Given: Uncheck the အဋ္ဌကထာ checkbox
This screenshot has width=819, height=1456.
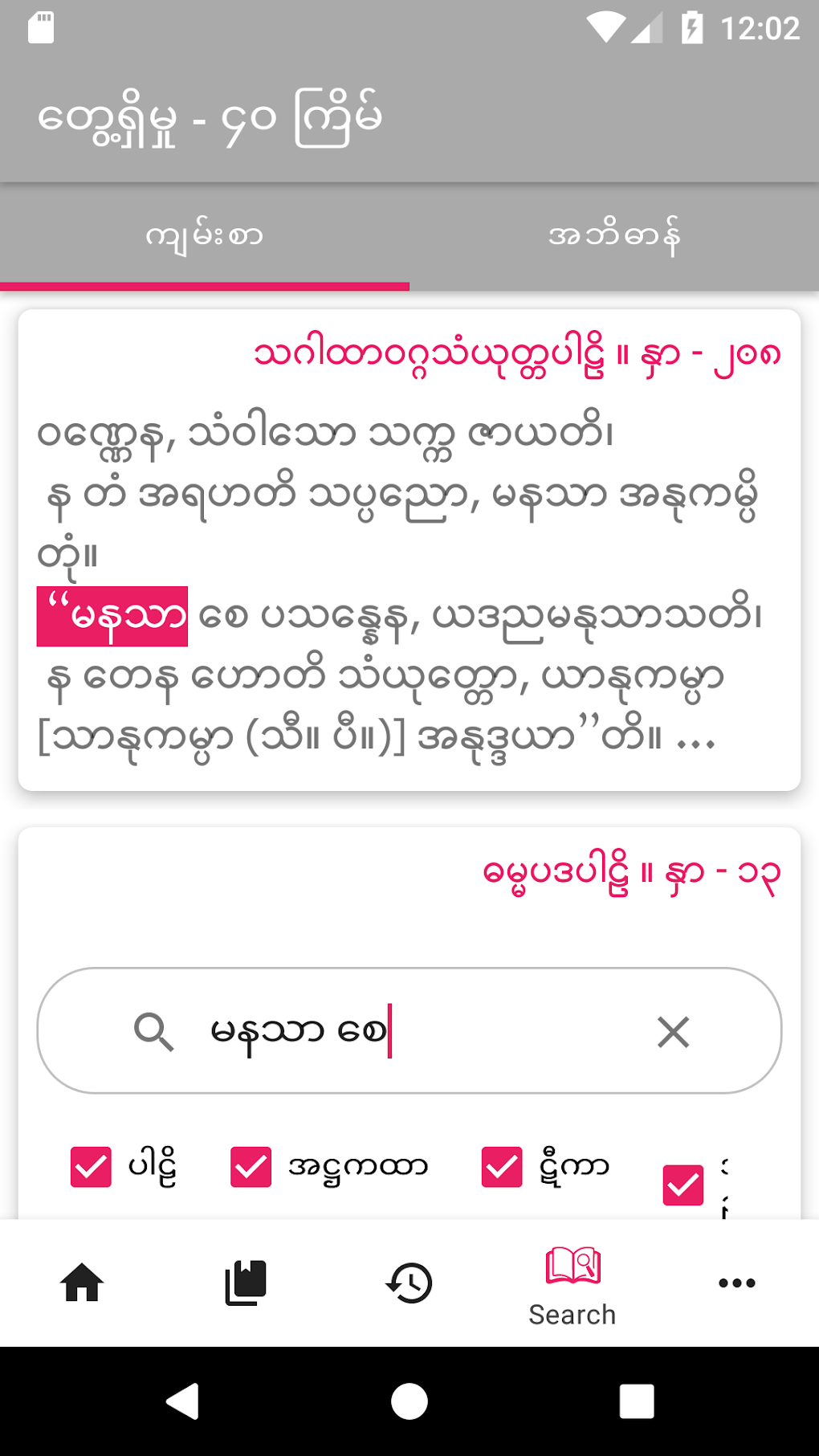Looking at the screenshot, I should click(251, 1167).
